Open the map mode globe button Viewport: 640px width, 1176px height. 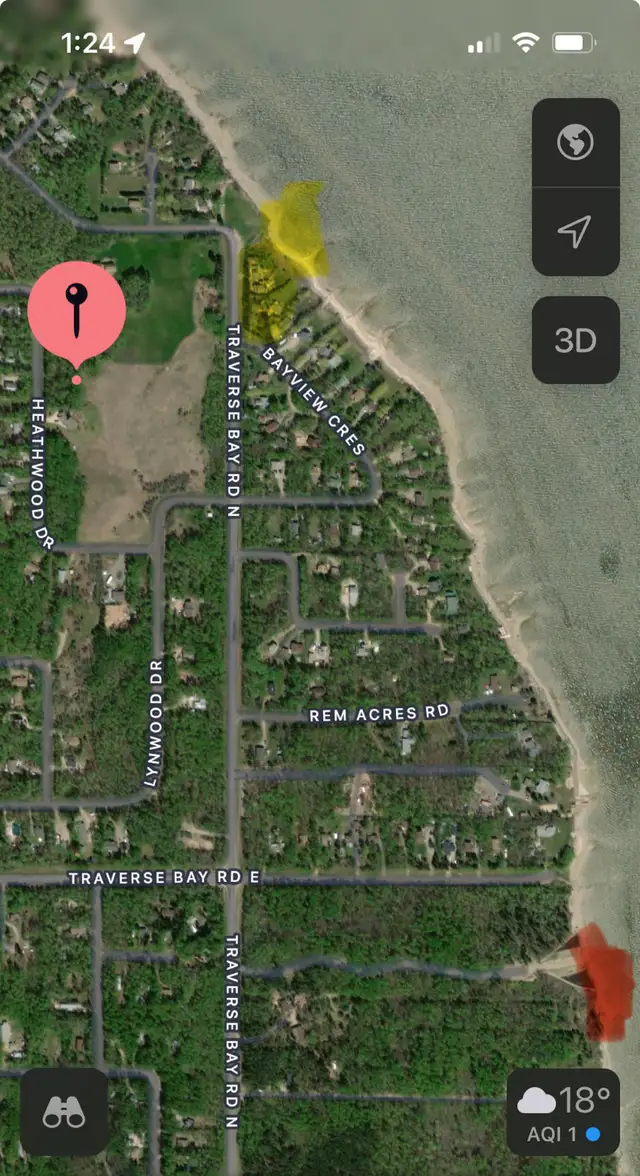point(575,142)
